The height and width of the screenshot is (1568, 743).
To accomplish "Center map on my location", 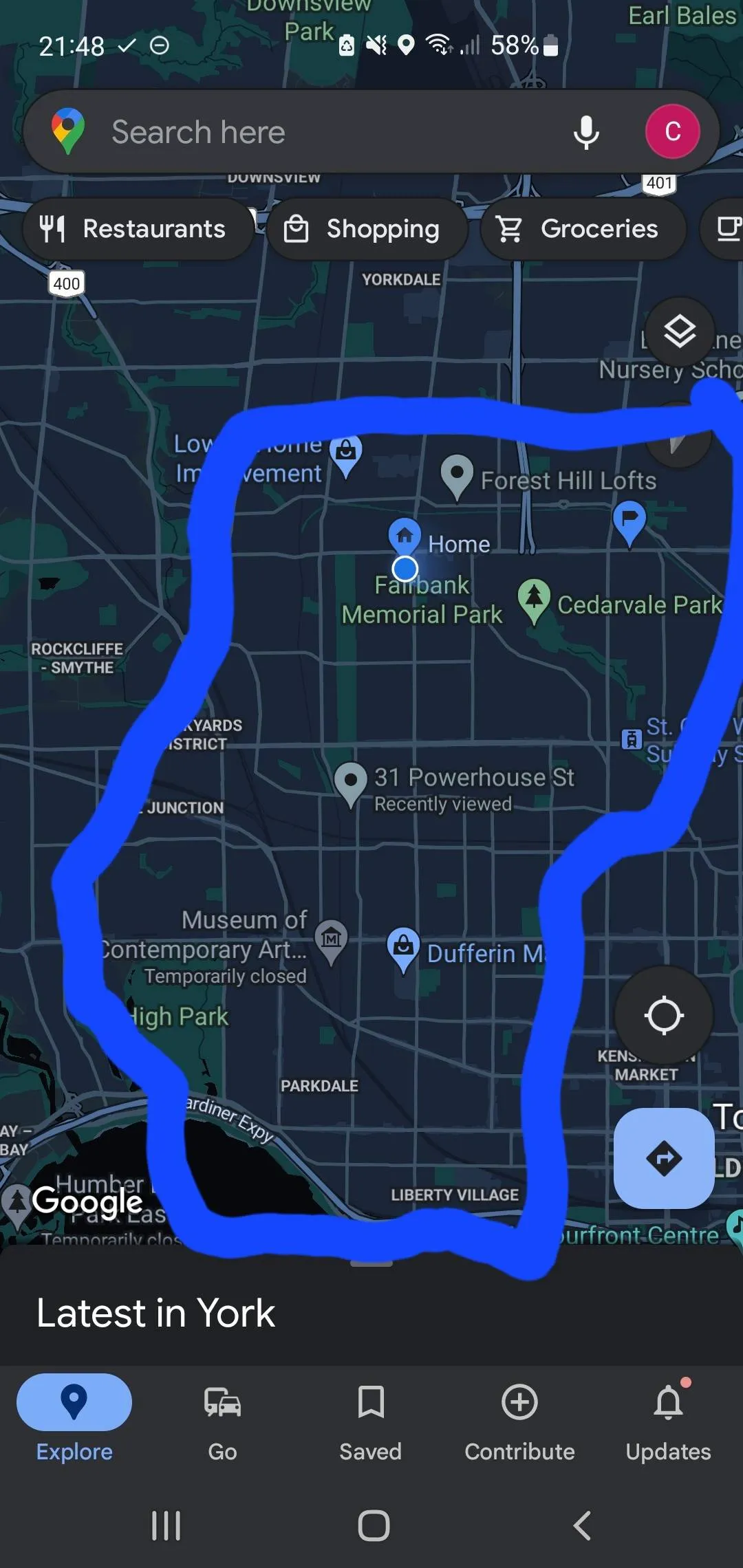I will click(664, 1015).
